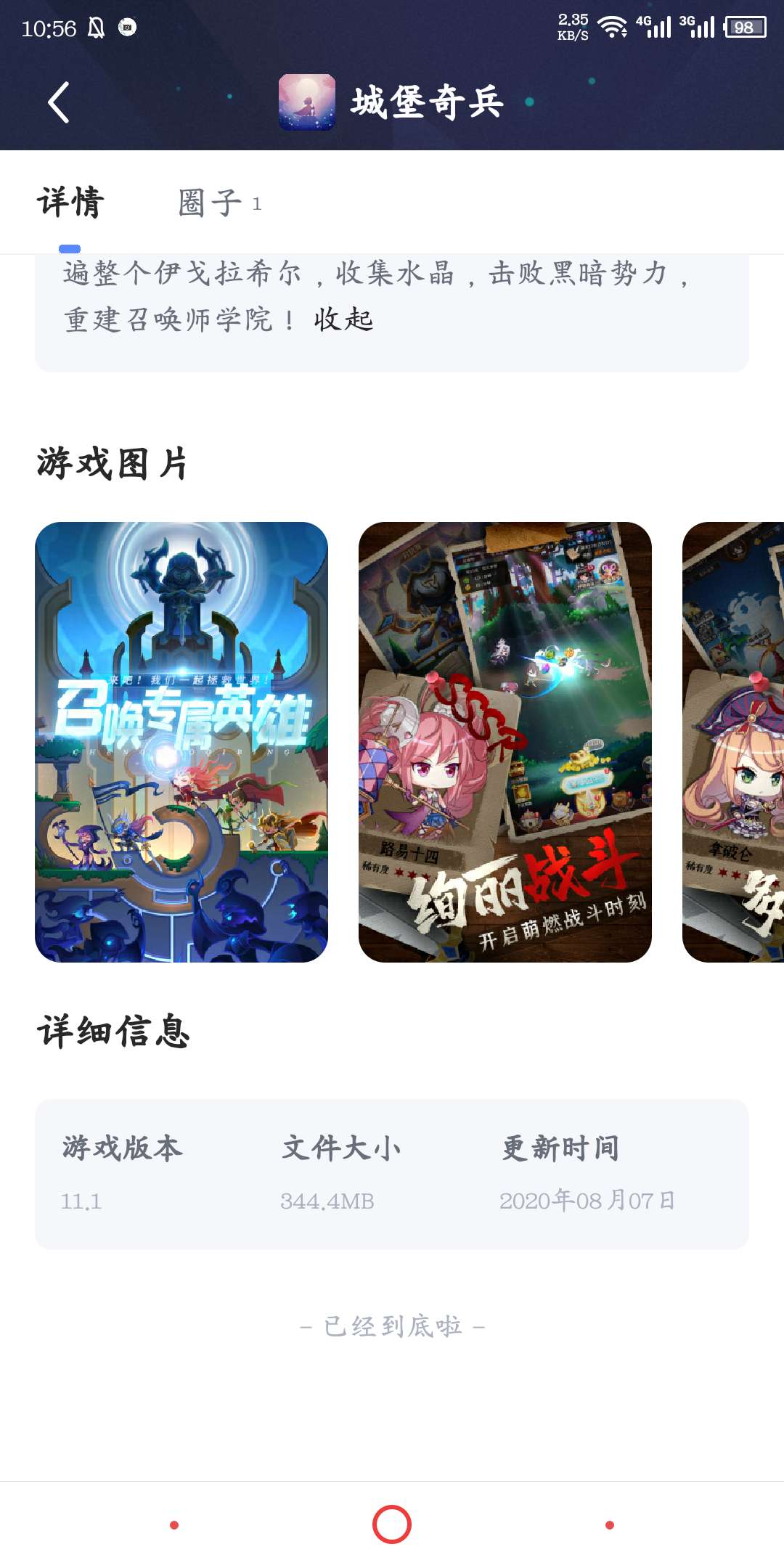This screenshot has width=784, height=1568.
Task: Select the 详情 tab
Action: coord(70,203)
